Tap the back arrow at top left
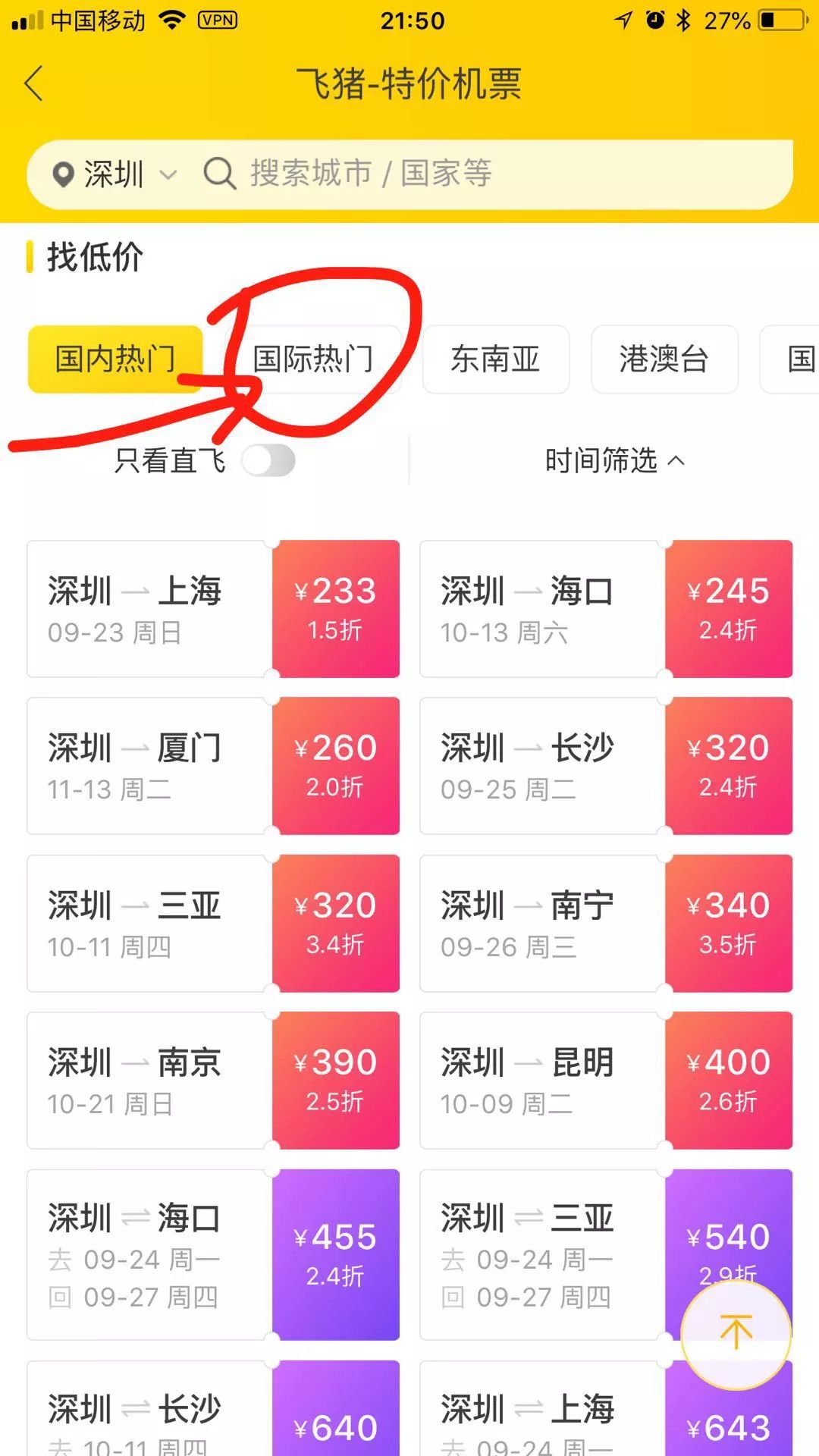The height and width of the screenshot is (1456, 819). (x=34, y=85)
